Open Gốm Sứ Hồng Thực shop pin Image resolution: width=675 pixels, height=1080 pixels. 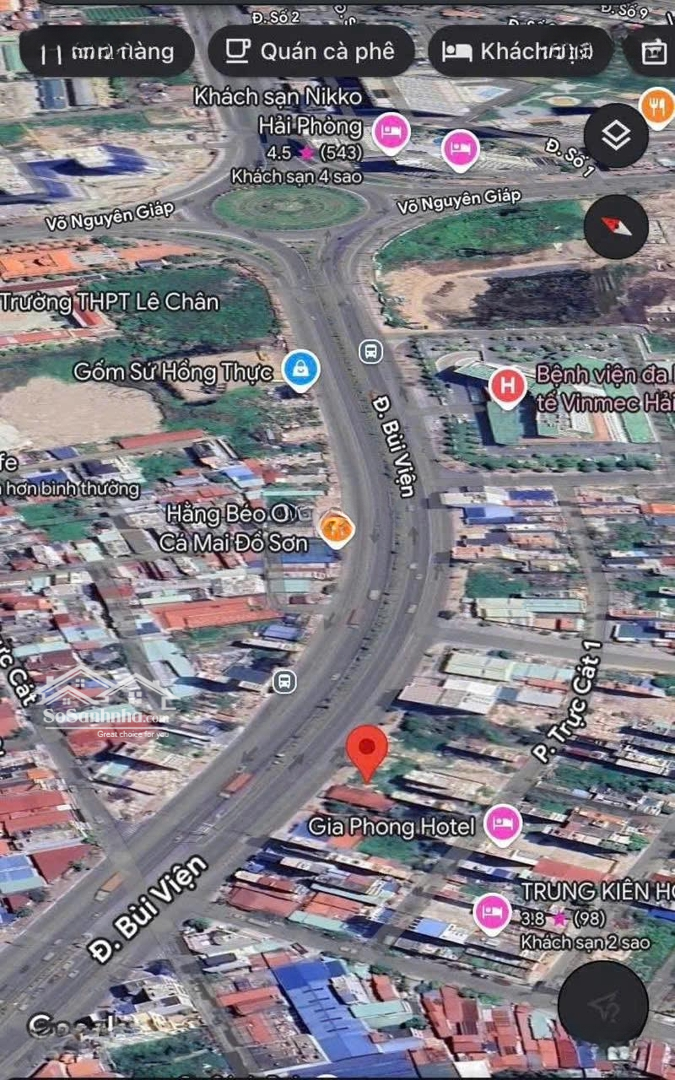301,371
